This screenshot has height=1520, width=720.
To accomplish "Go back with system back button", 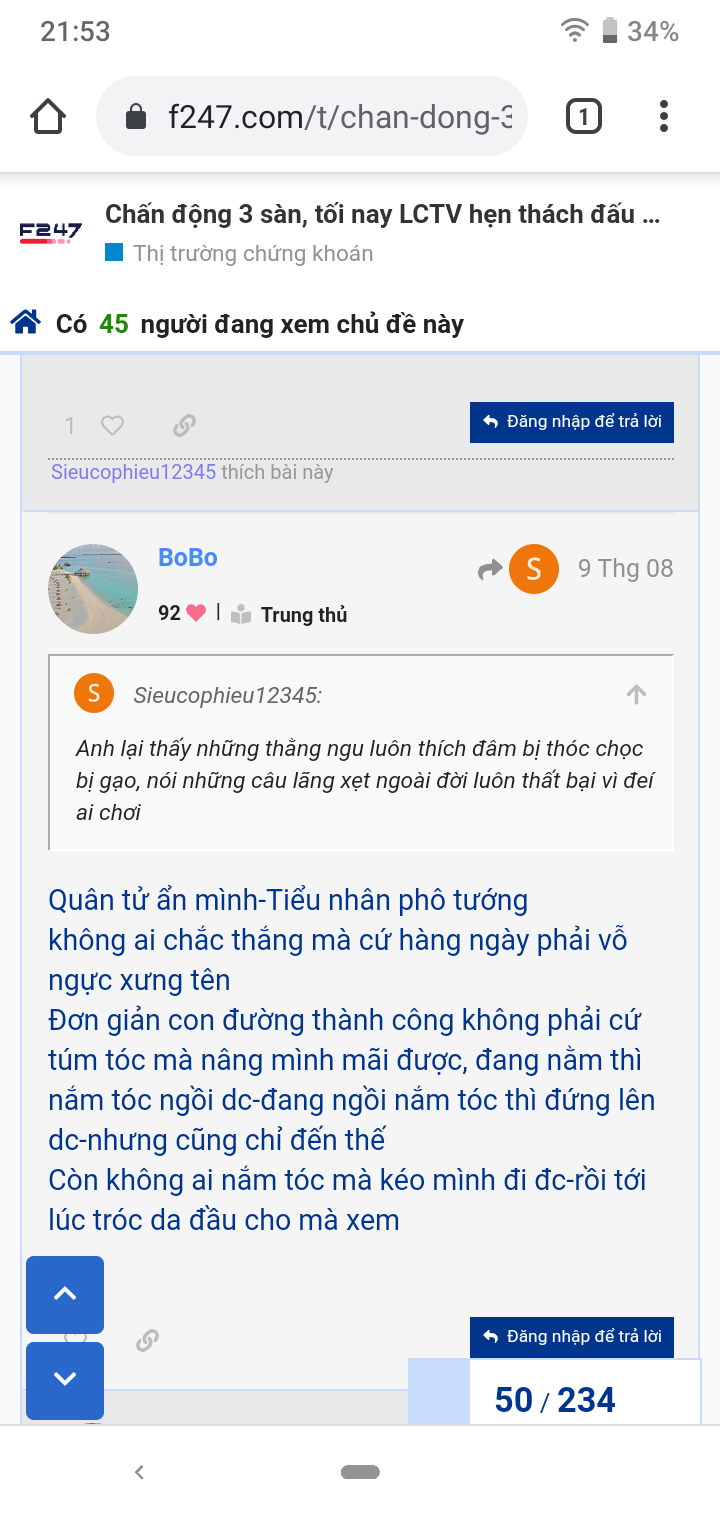I will (x=140, y=1472).
